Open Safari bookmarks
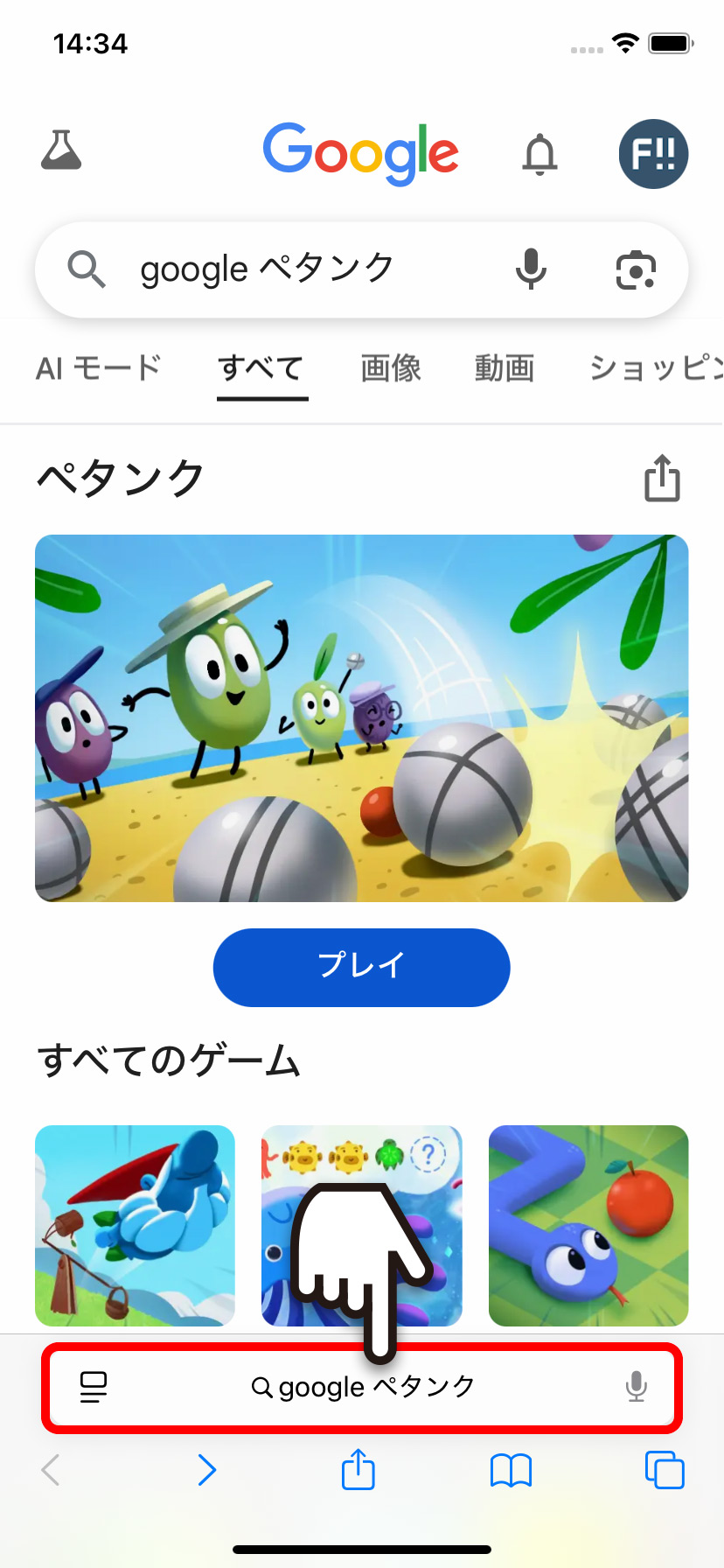Viewport: 724px width, 1568px height. (x=511, y=1470)
